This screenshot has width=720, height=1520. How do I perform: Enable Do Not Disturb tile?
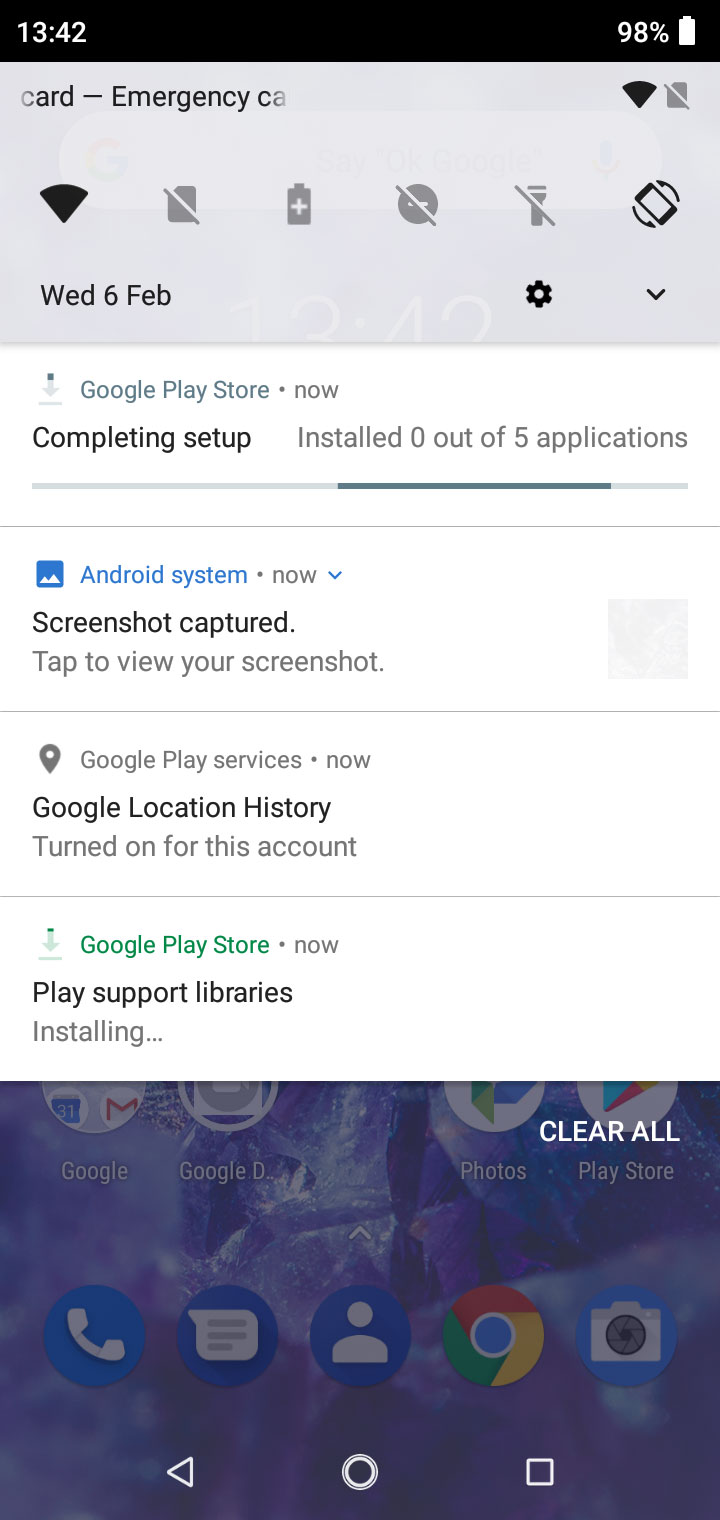point(418,205)
